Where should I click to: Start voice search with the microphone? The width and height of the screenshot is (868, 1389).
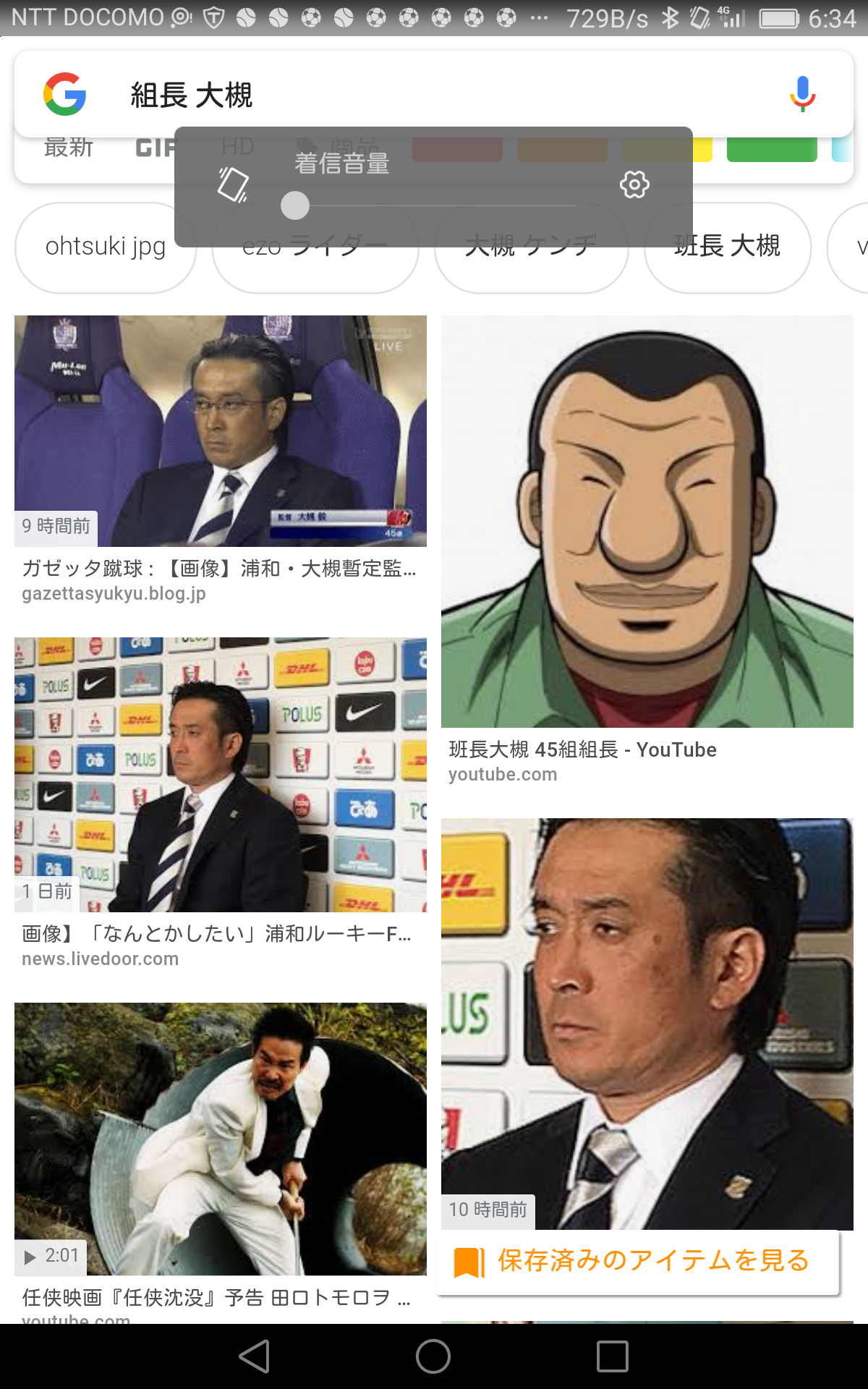click(x=802, y=94)
